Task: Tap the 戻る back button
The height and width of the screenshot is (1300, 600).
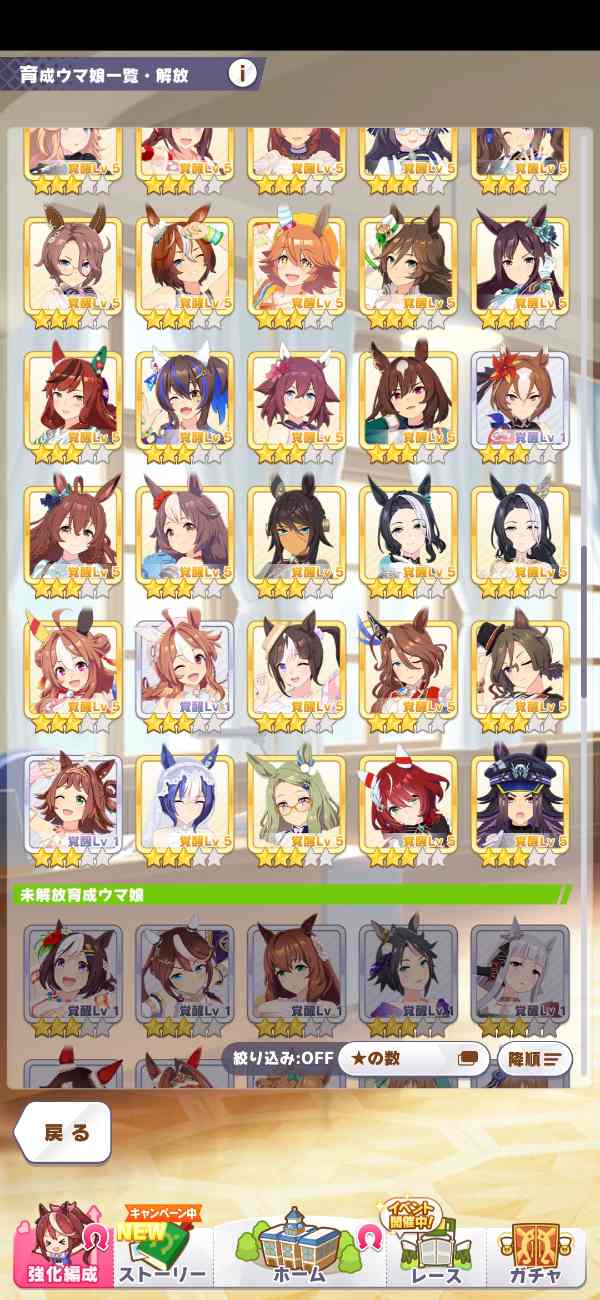Action: pyautogui.click(x=65, y=1132)
